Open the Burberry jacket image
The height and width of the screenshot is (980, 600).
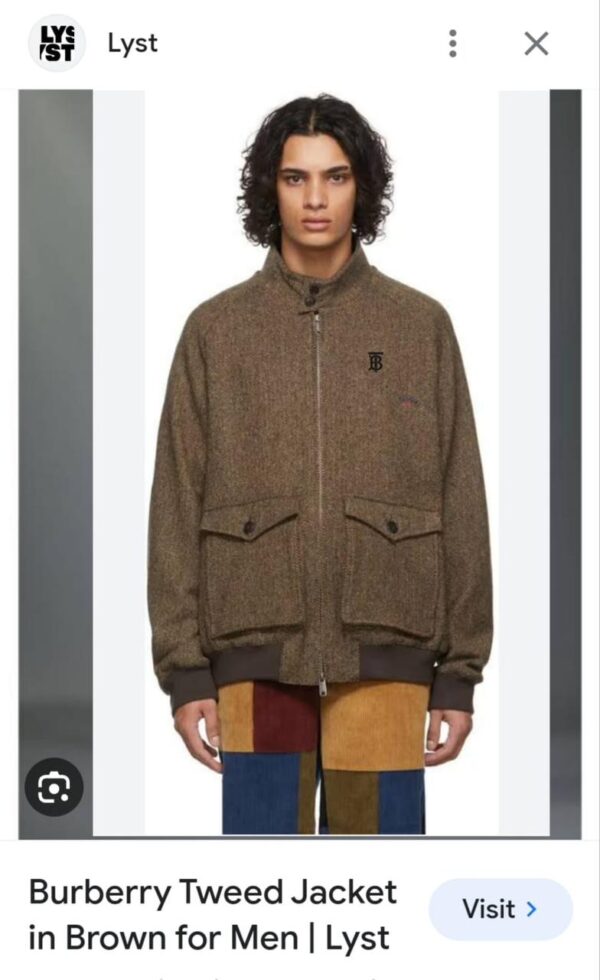pyautogui.click(x=320, y=460)
